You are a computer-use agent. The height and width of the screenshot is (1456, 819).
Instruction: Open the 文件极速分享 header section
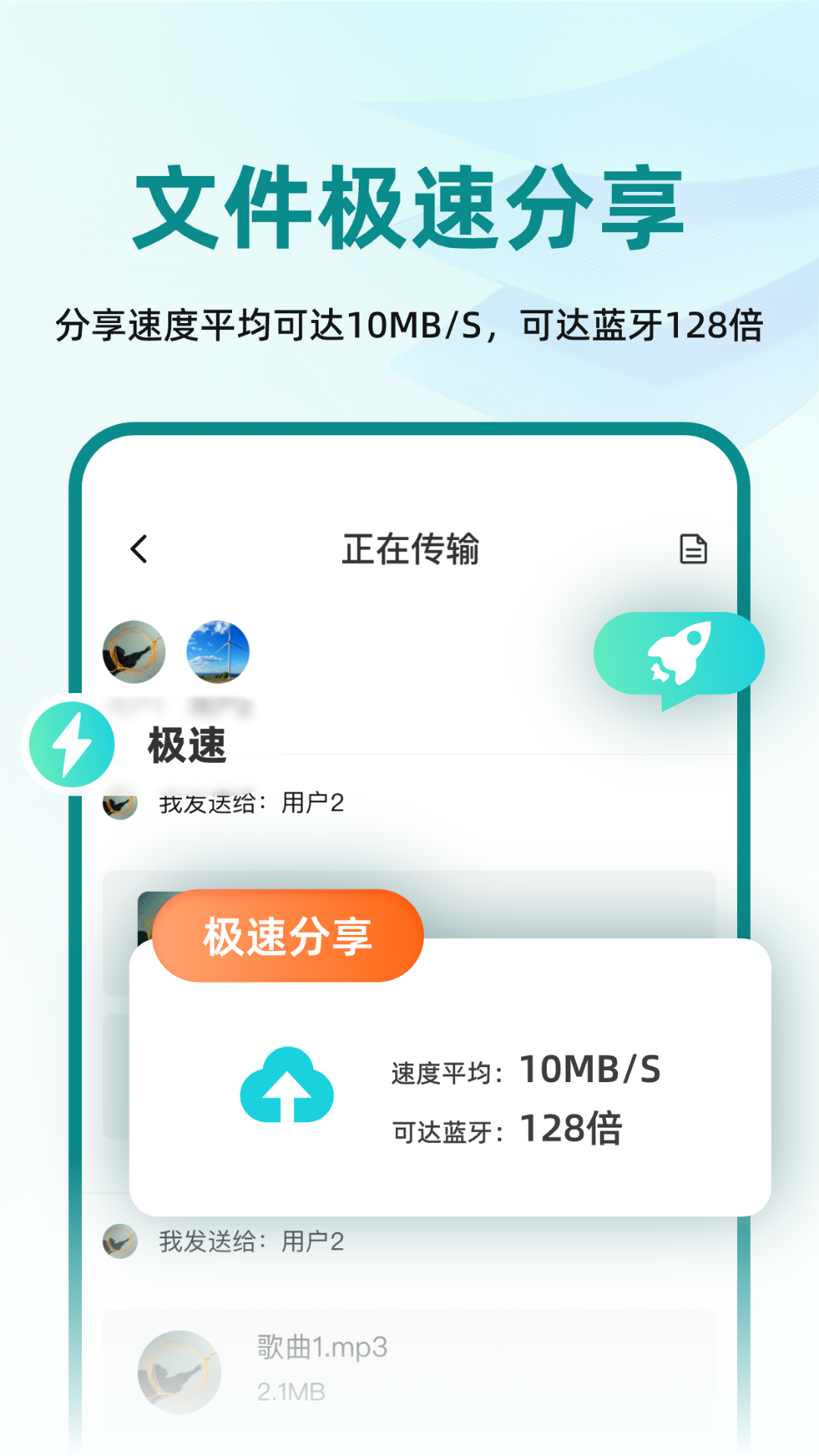tap(409, 205)
